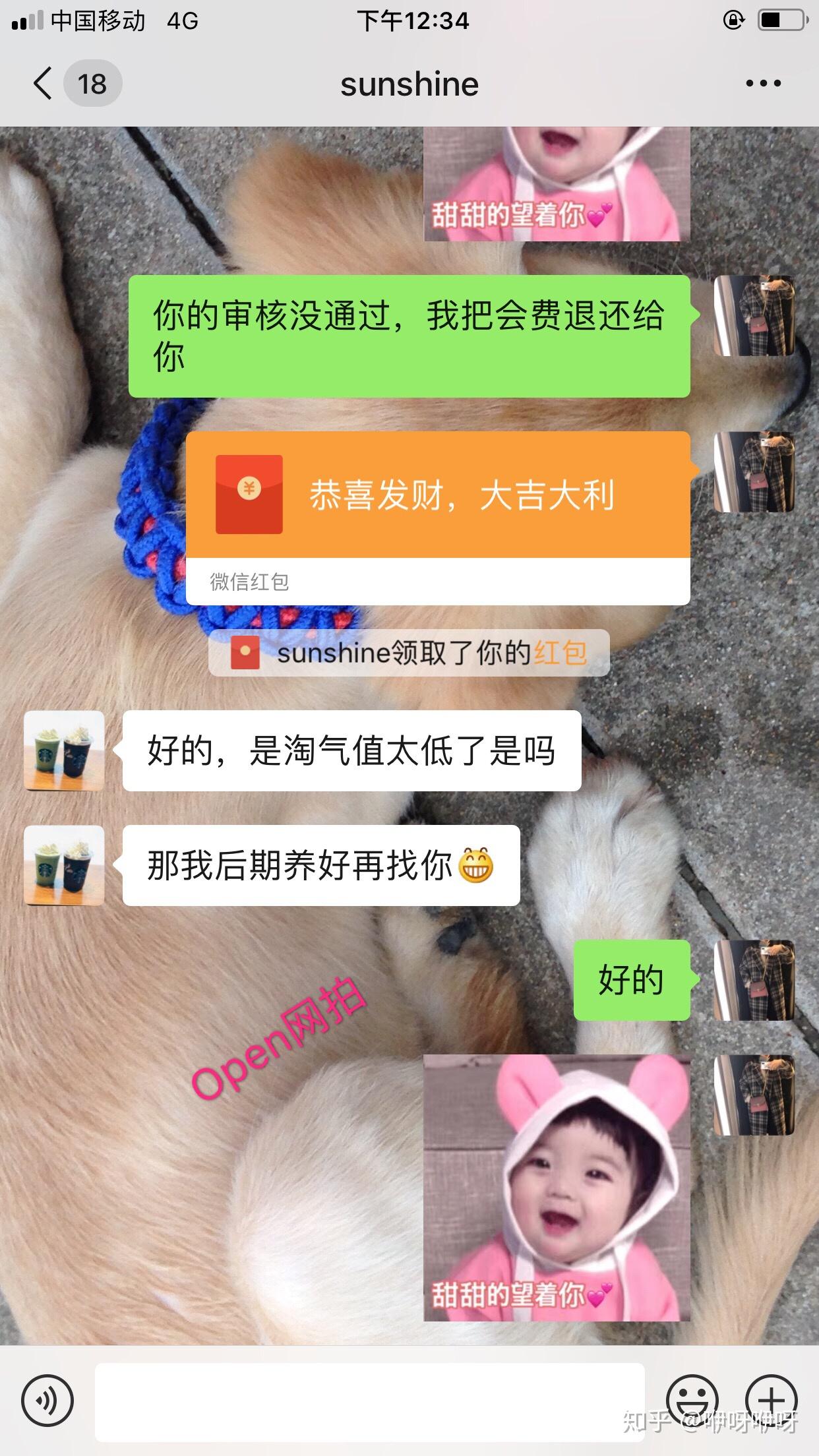Open the chat info overflow menu
The height and width of the screenshot is (1456, 819).
(x=763, y=84)
